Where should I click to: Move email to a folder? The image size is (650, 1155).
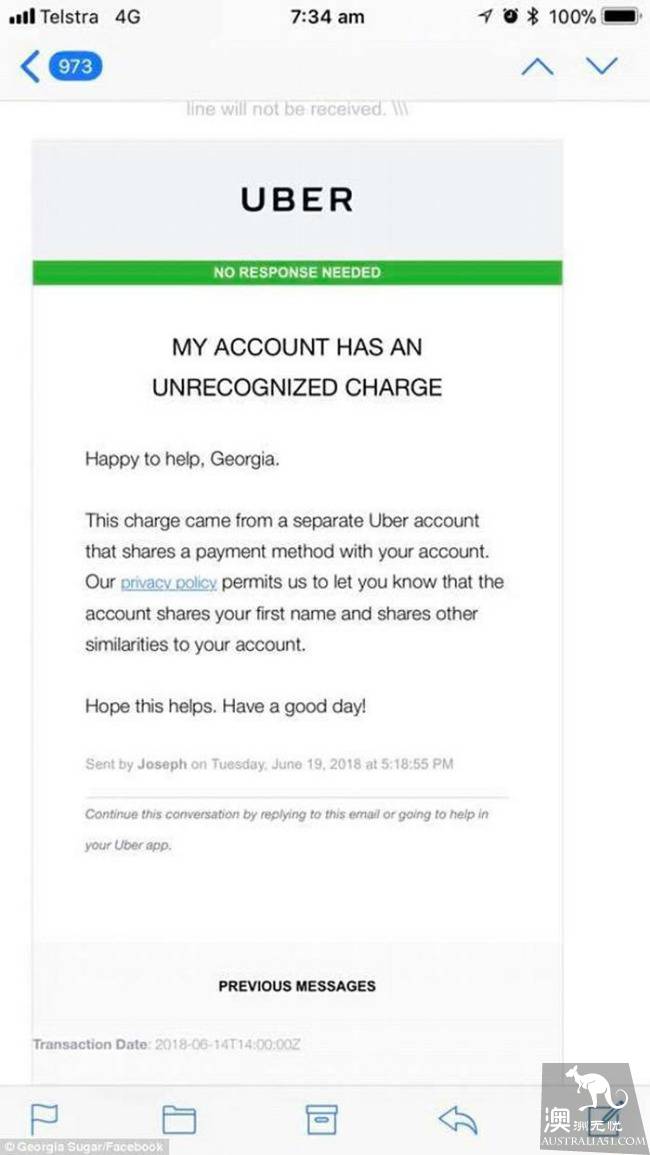click(179, 1119)
